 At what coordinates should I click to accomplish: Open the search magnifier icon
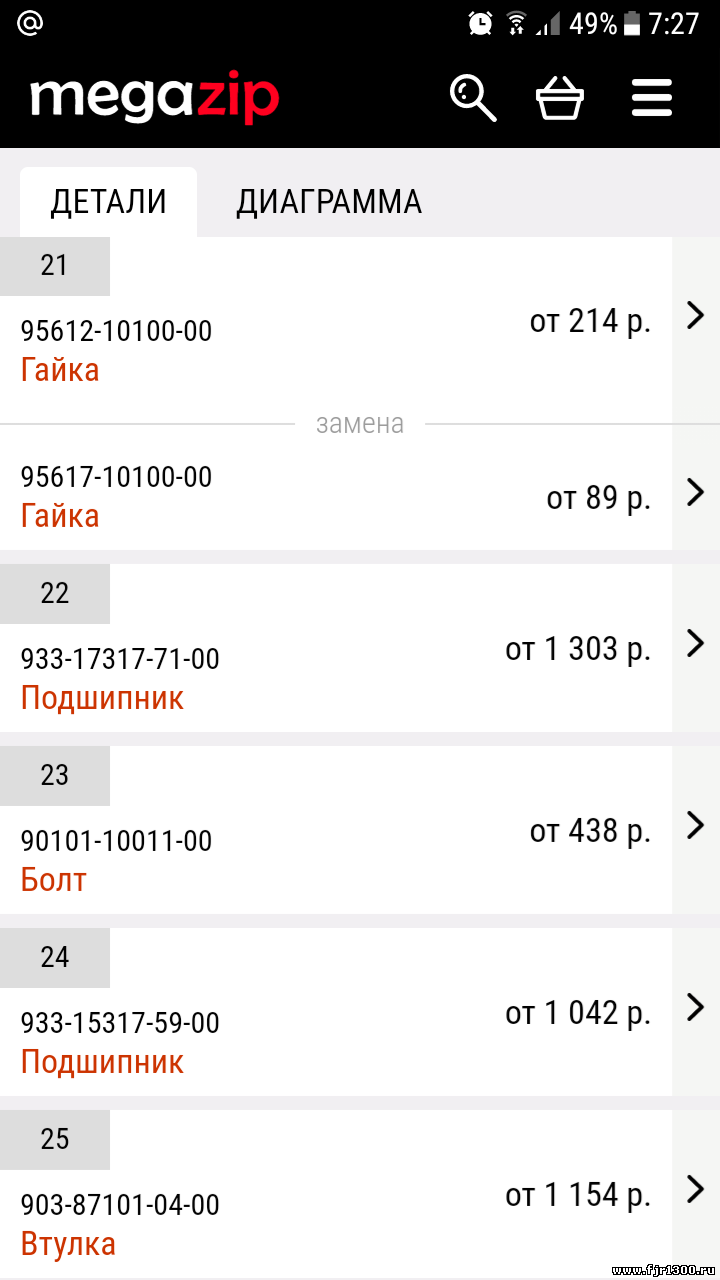coord(473,98)
